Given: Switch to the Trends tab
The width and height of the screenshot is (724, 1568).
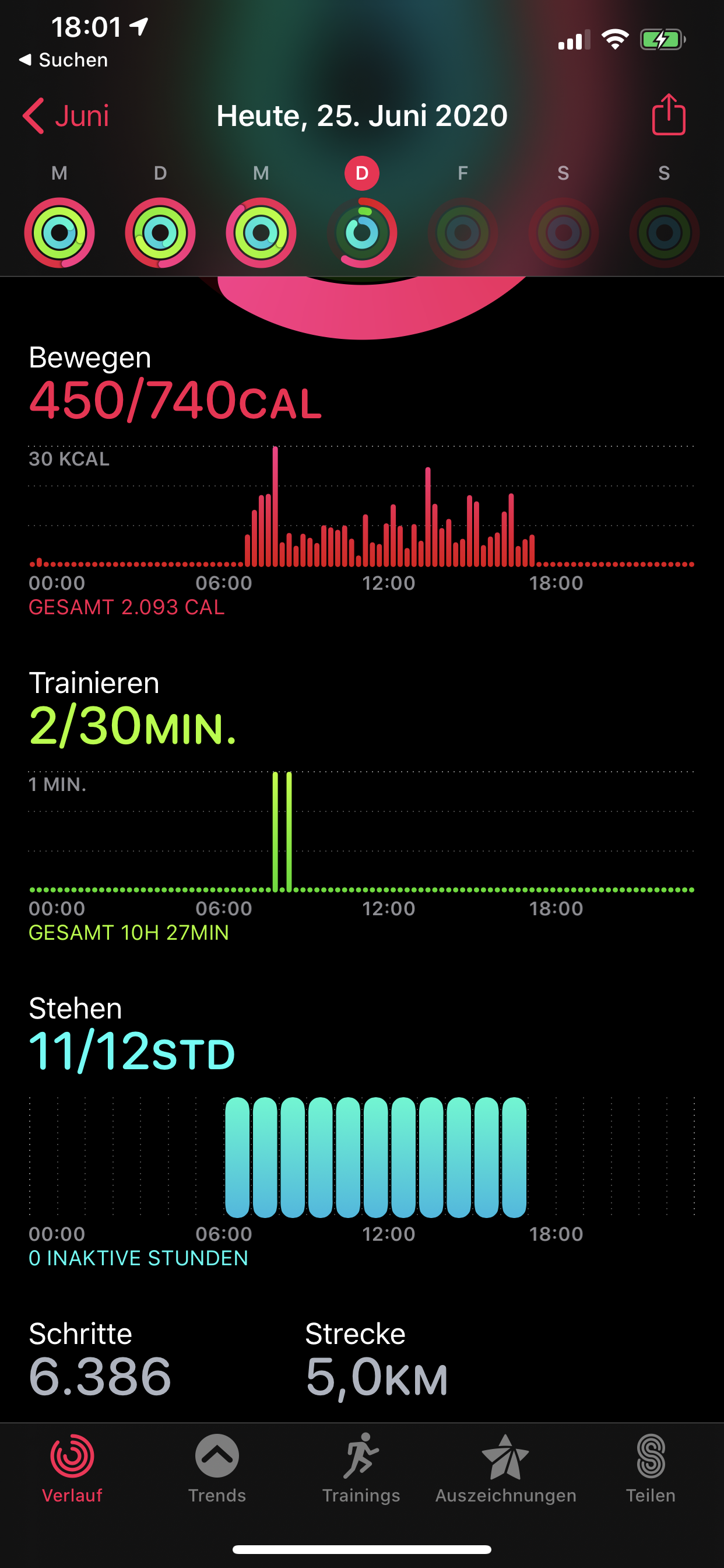Looking at the screenshot, I should pyautogui.click(x=217, y=1468).
